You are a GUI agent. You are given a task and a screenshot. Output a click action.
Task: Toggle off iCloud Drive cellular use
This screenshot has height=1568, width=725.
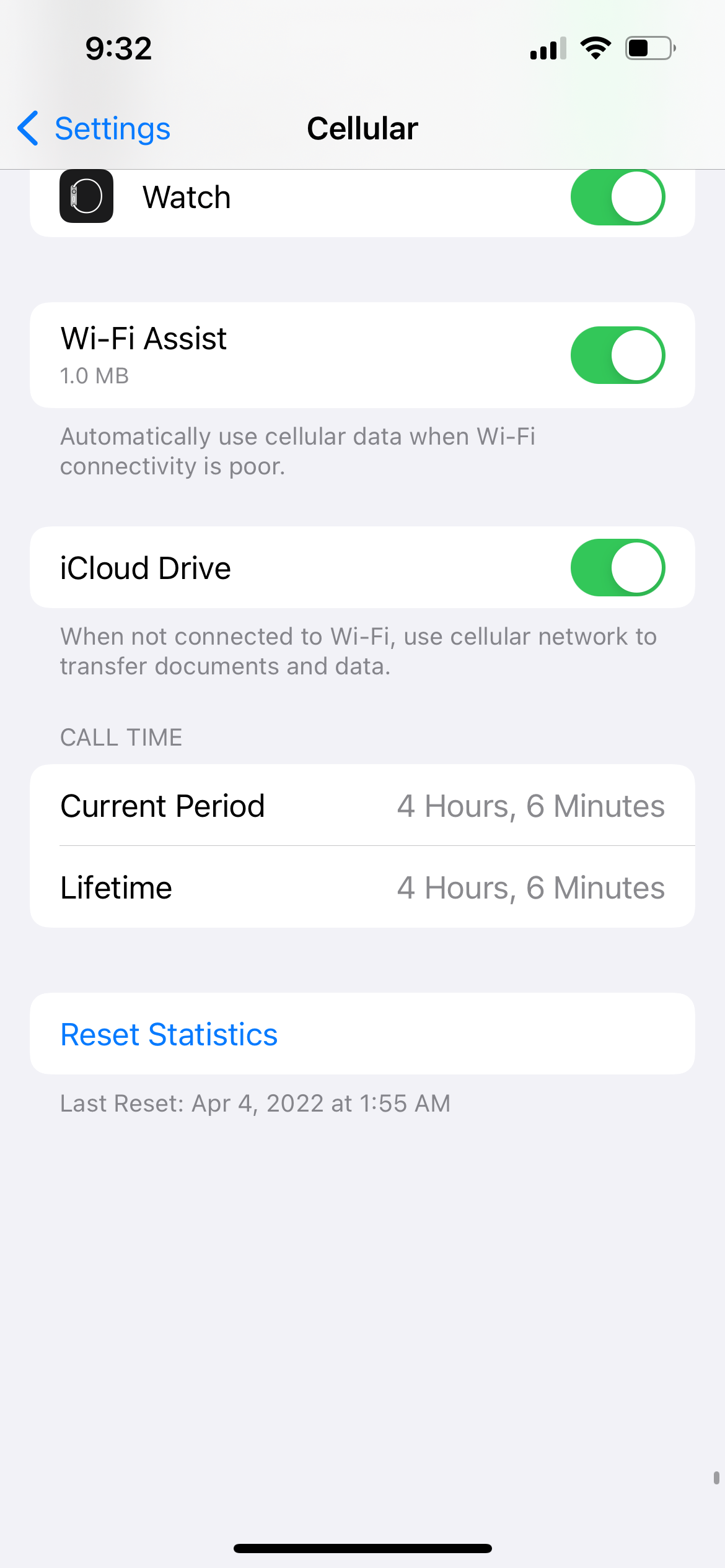[617, 568]
